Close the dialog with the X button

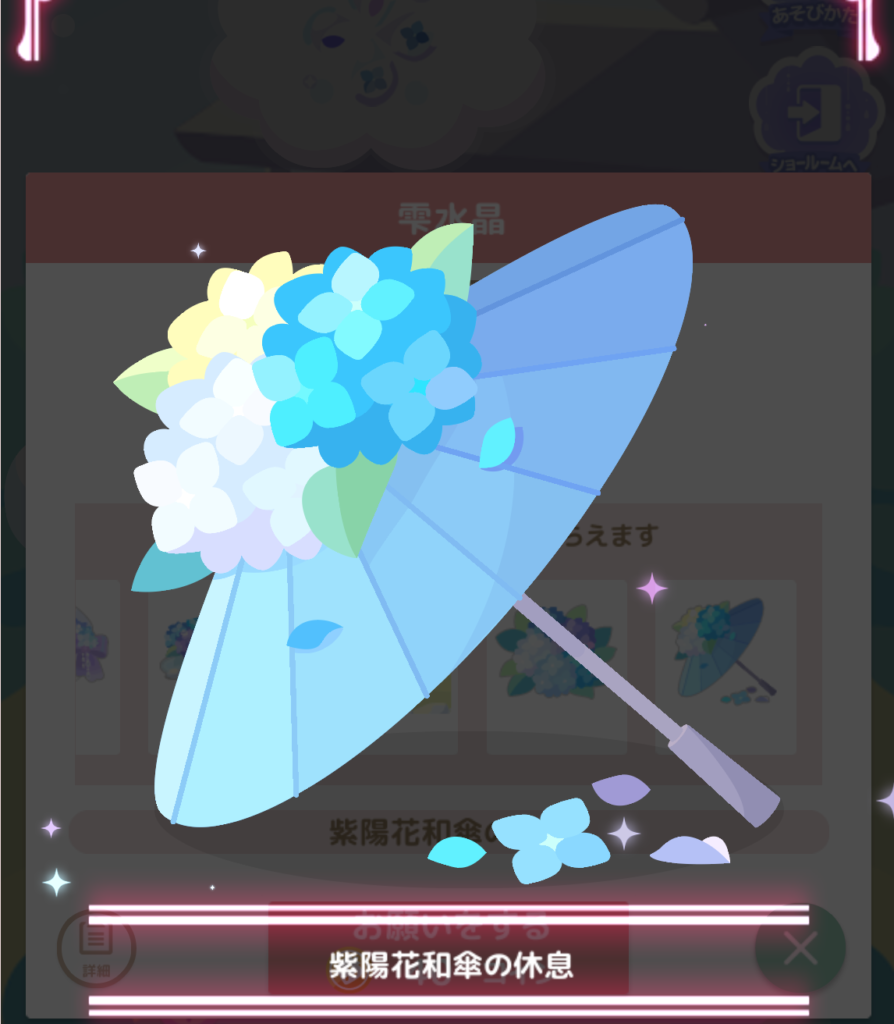[800, 948]
